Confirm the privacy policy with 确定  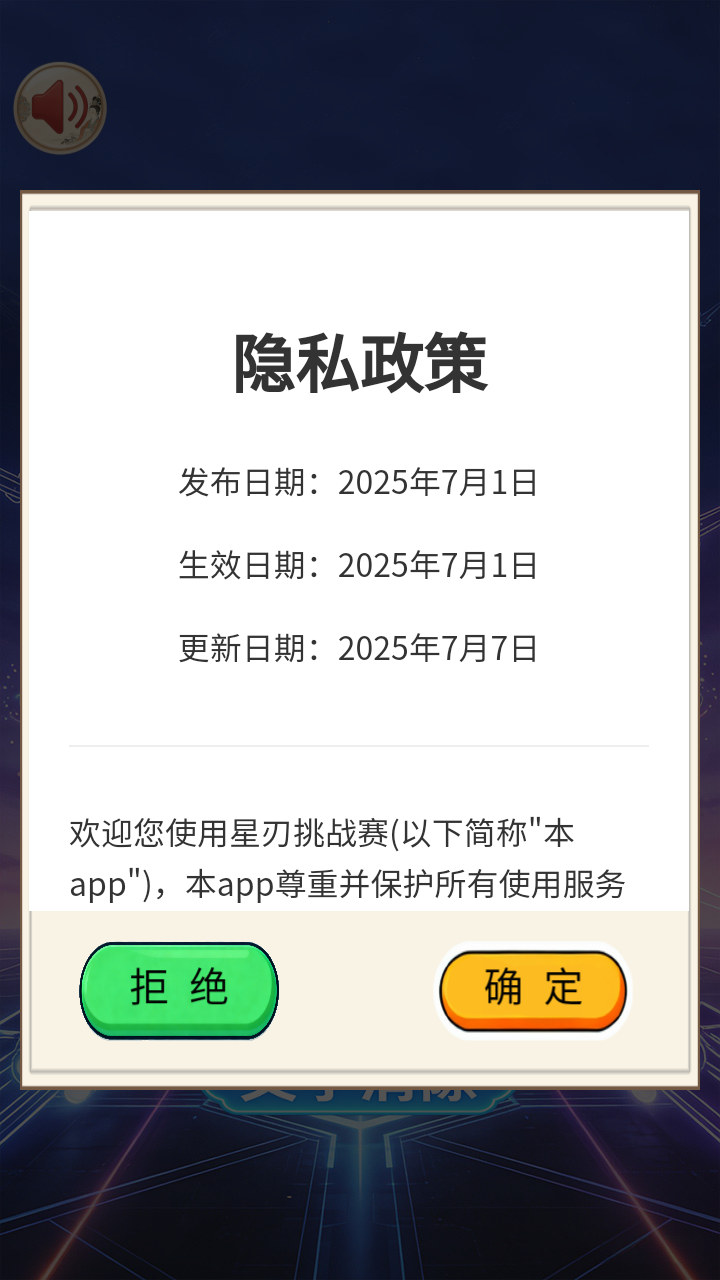[533, 989]
